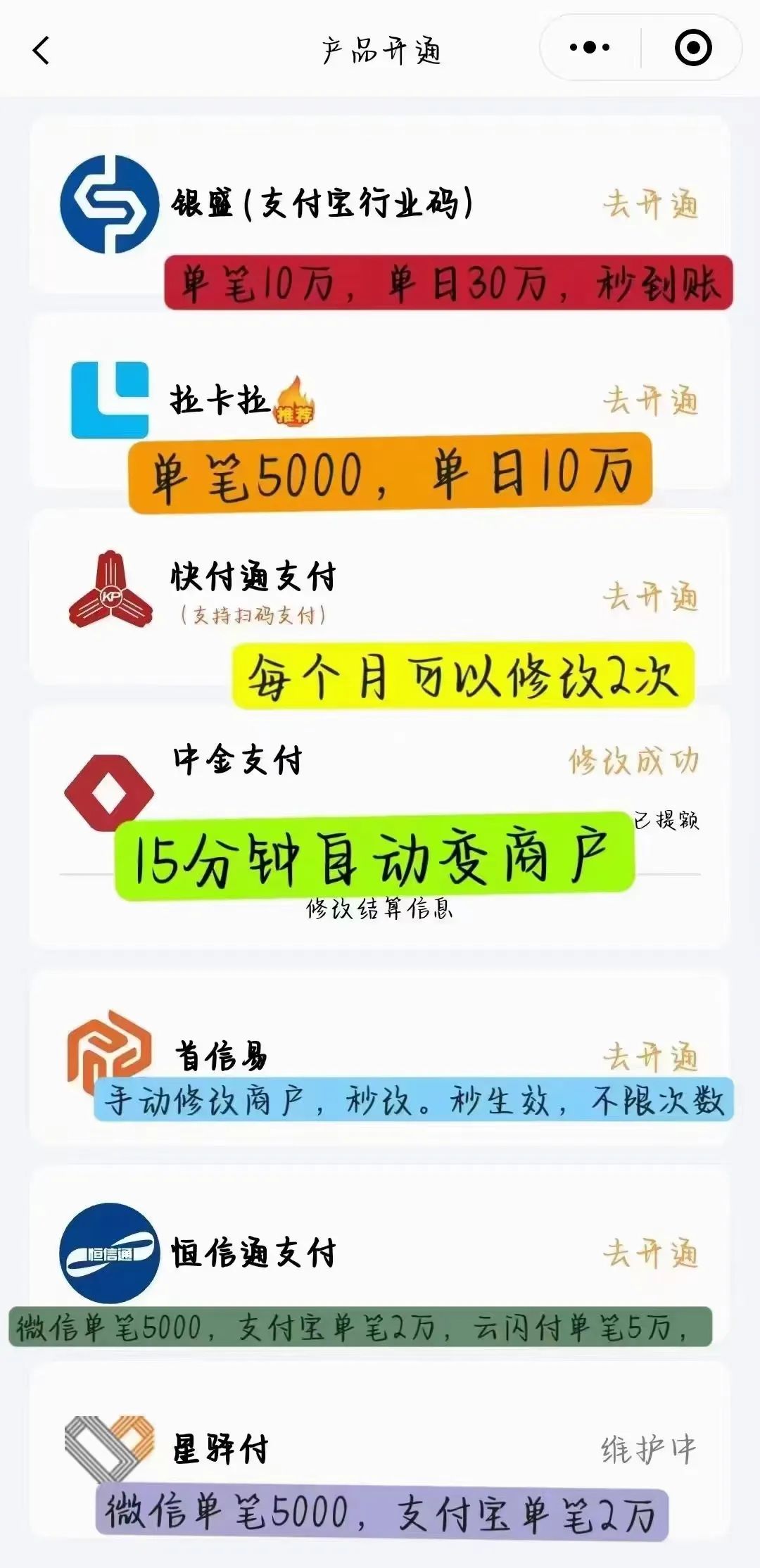Open 修改结算信息 under 中金支付
760x1568 pixels.
pyautogui.click(x=379, y=909)
